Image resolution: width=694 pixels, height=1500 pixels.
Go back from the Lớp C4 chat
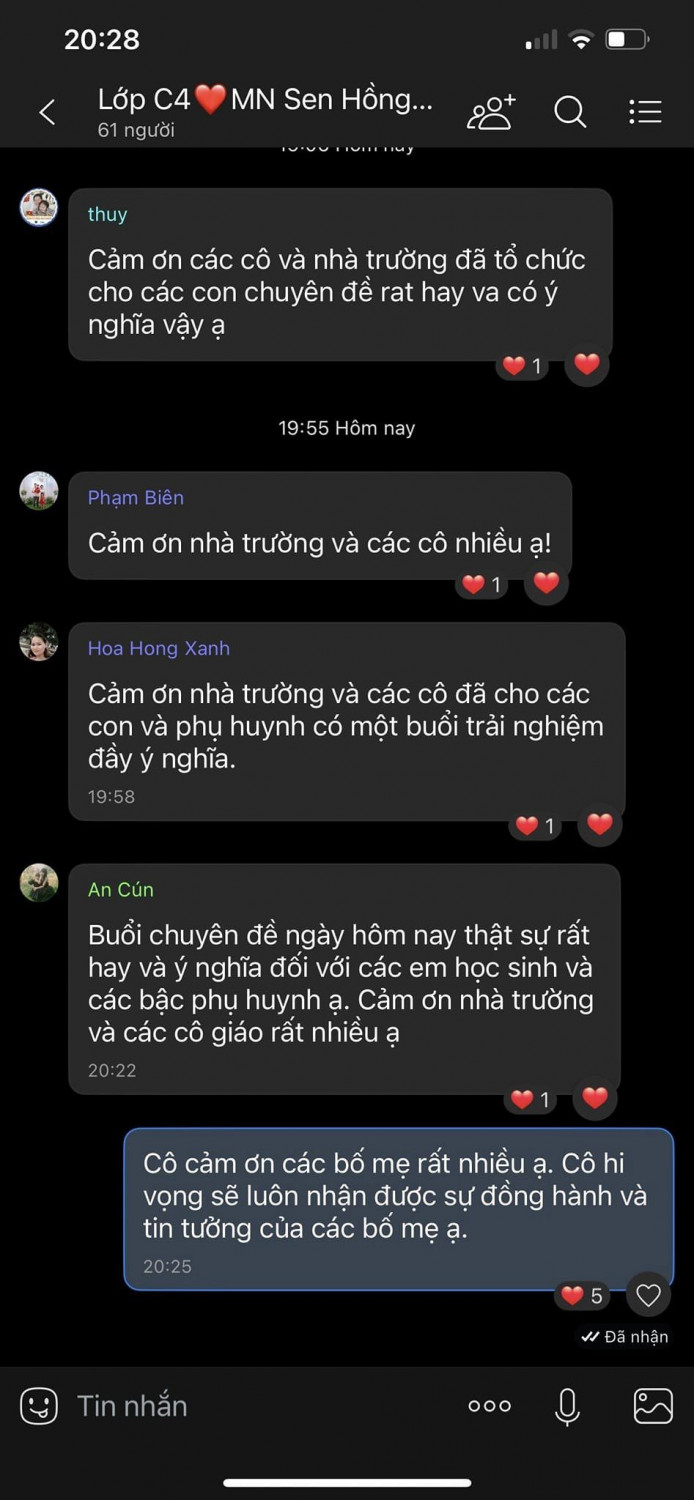[x=47, y=112]
